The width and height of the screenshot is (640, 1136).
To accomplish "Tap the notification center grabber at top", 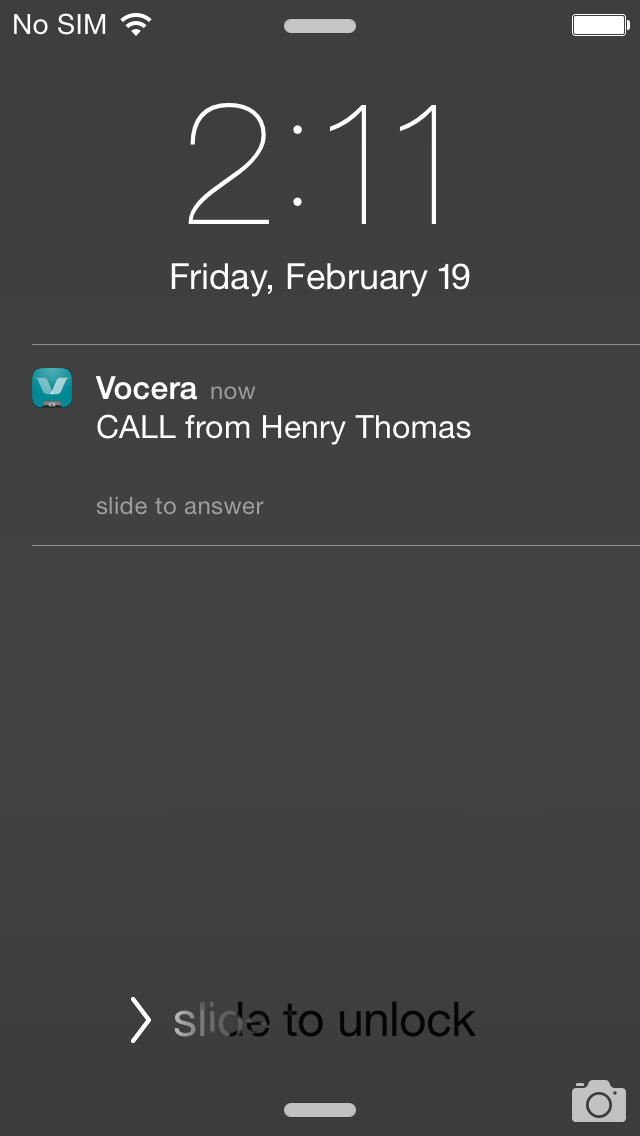I will pyautogui.click(x=320, y=26).
